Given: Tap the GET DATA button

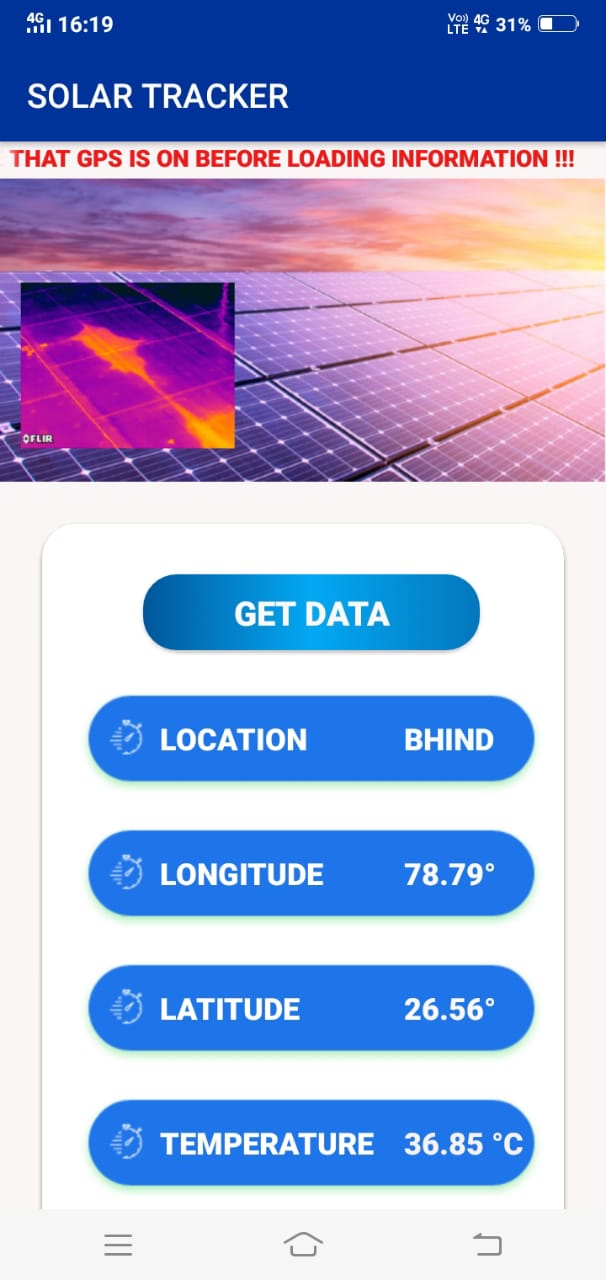Looking at the screenshot, I should tap(311, 613).
